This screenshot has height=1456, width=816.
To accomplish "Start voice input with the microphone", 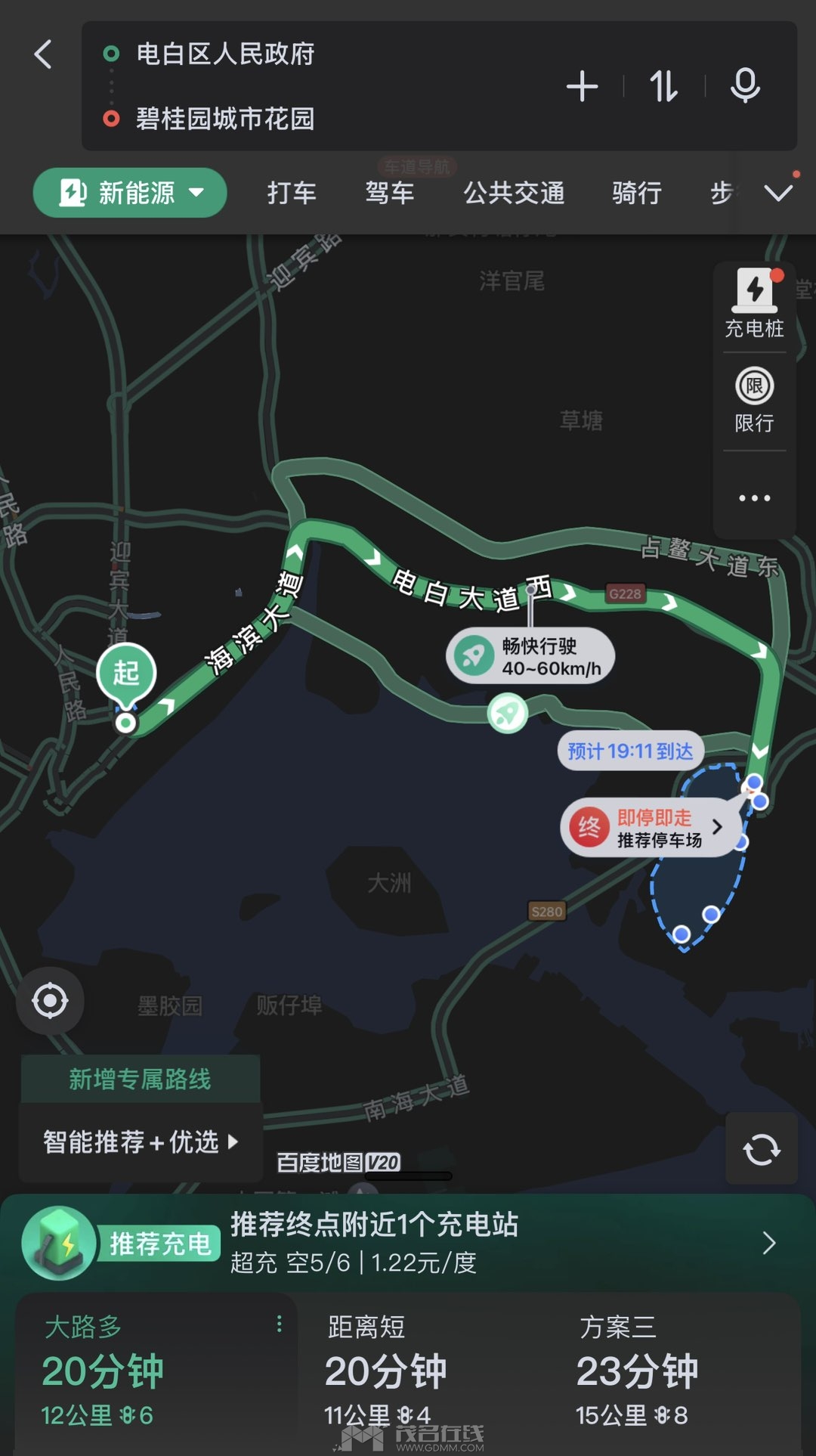I will pos(745,86).
